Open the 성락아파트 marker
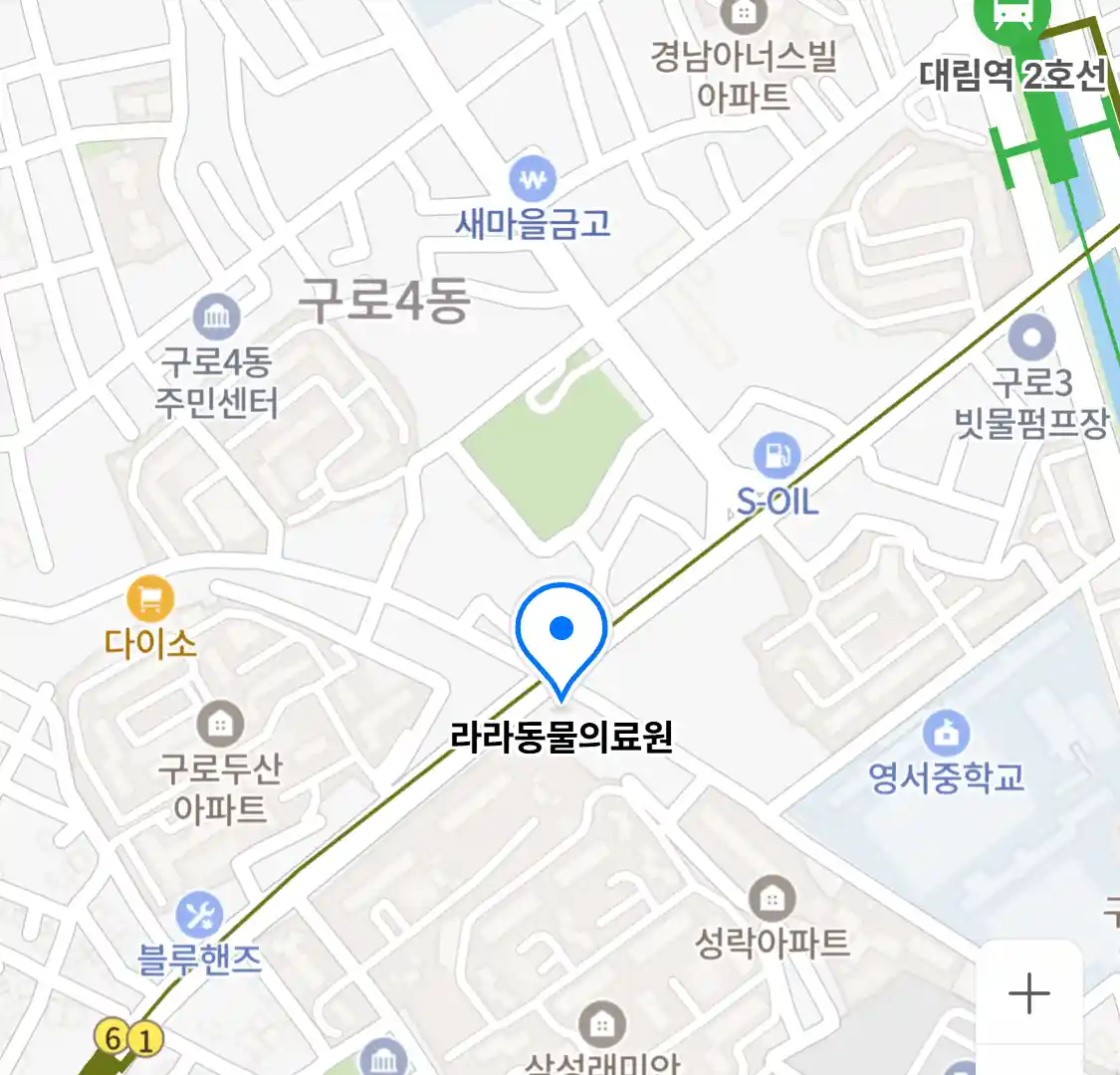This screenshot has height=1075, width=1120. pos(772,900)
